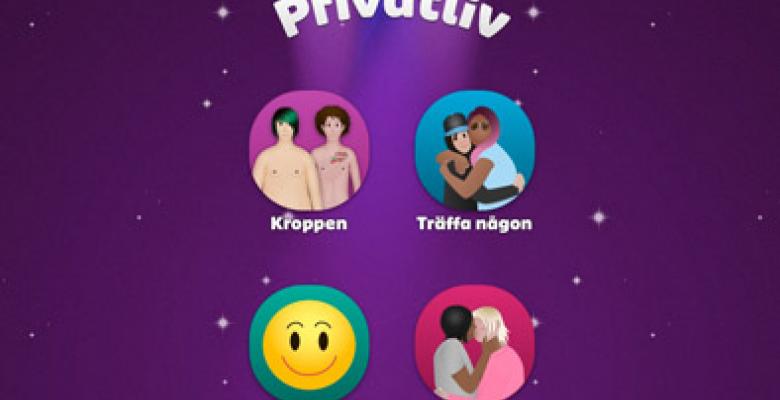780x400 pixels.
Task: Select the Träffa någon tile
Action: 474,151
